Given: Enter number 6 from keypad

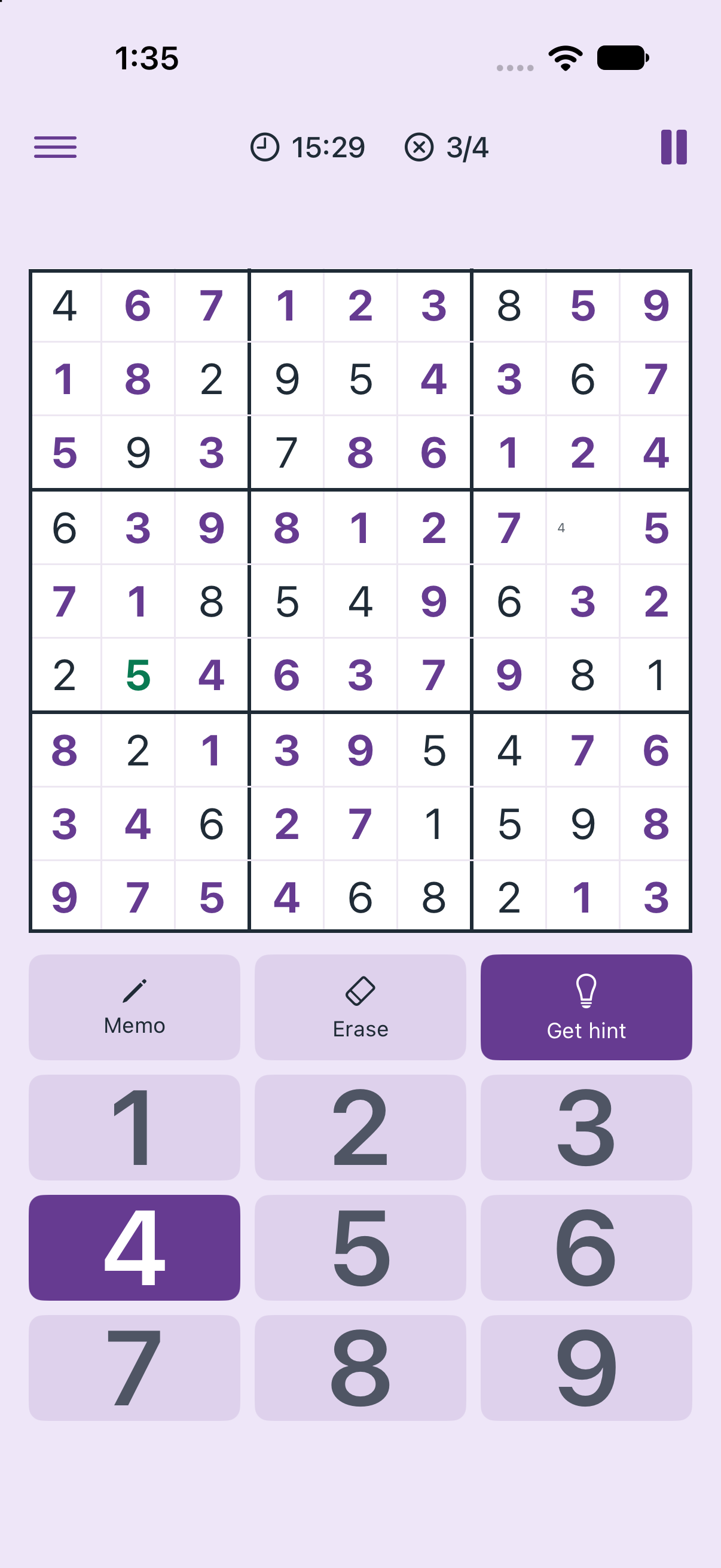Looking at the screenshot, I should tap(586, 1247).
